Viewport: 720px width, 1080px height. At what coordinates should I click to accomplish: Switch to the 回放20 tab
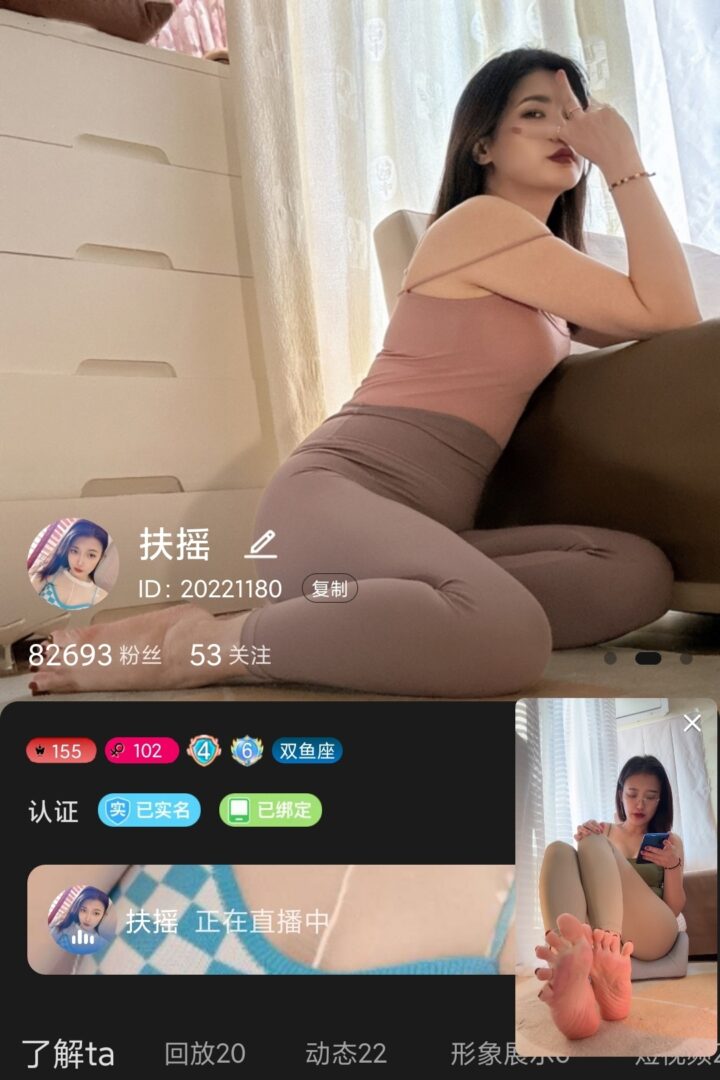click(x=205, y=1053)
